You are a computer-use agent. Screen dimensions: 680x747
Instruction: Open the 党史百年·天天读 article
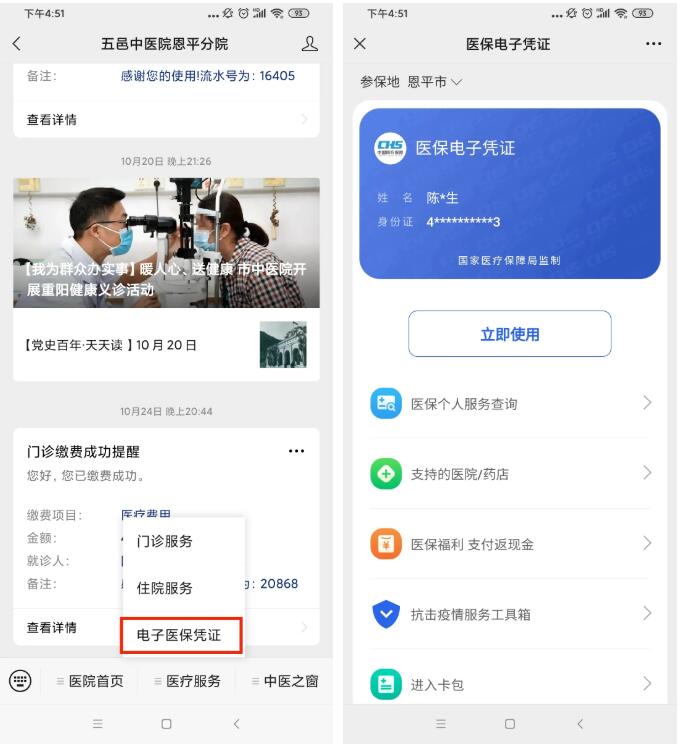pos(166,345)
